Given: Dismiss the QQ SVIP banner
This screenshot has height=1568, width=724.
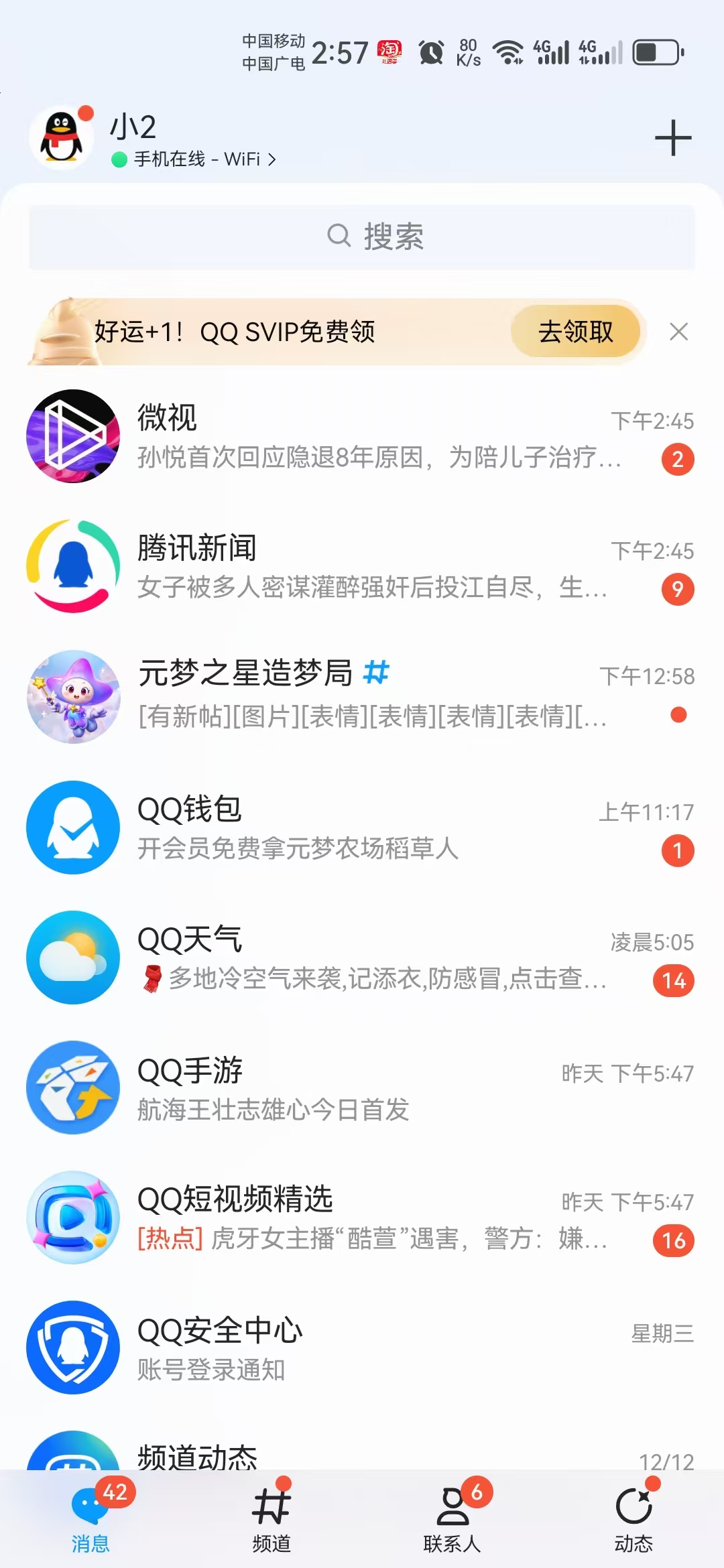Looking at the screenshot, I should pyautogui.click(x=678, y=332).
